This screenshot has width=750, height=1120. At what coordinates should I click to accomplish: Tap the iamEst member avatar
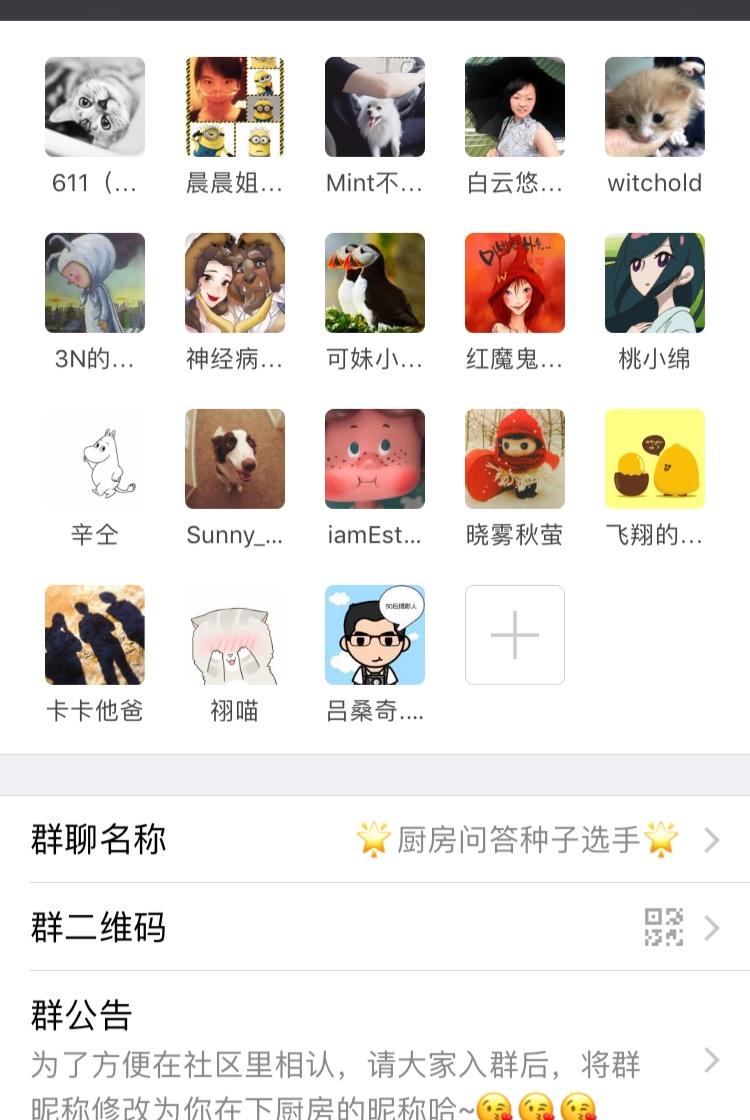pos(375,459)
